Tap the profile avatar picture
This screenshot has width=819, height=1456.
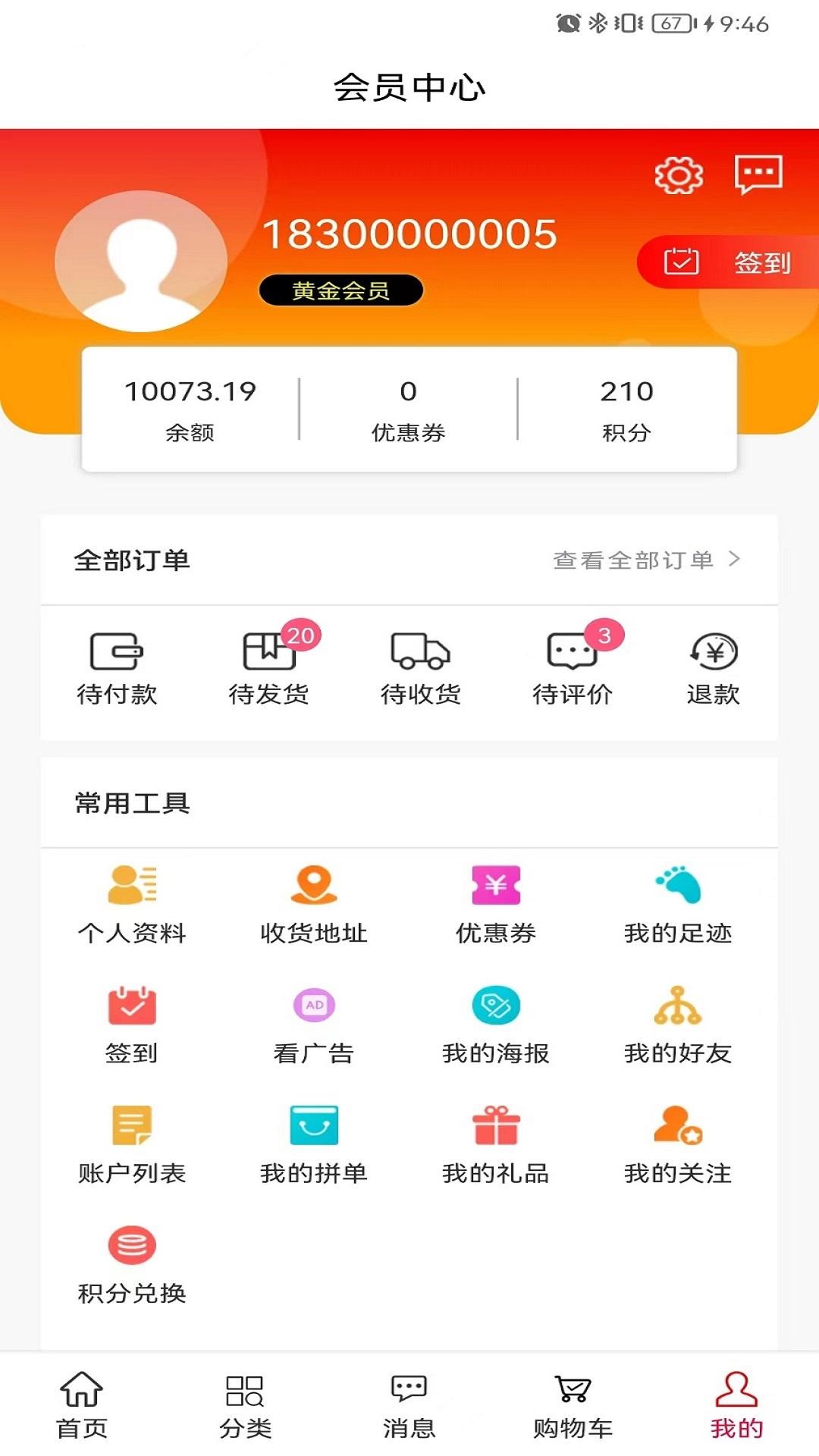pyautogui.click(x=141, y=261)
